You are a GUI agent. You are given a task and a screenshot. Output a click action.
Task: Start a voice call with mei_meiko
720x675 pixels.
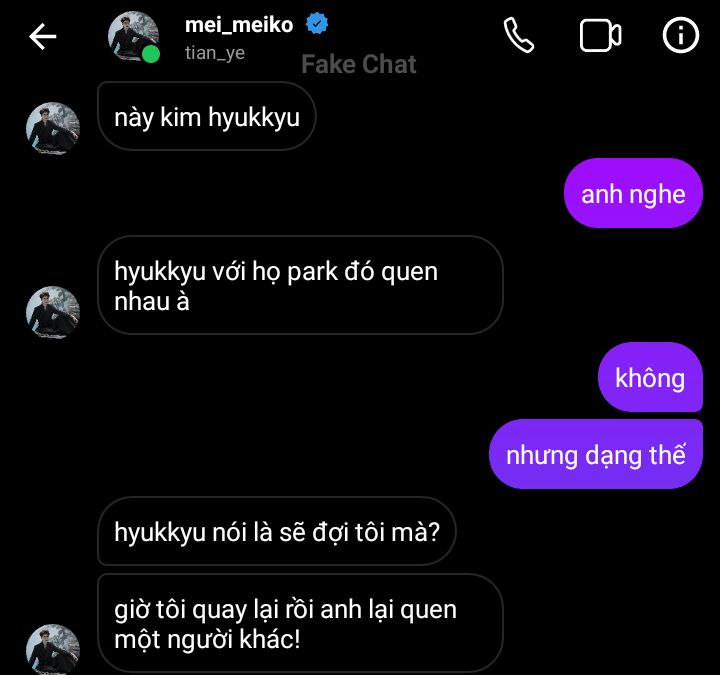(519, 36)
